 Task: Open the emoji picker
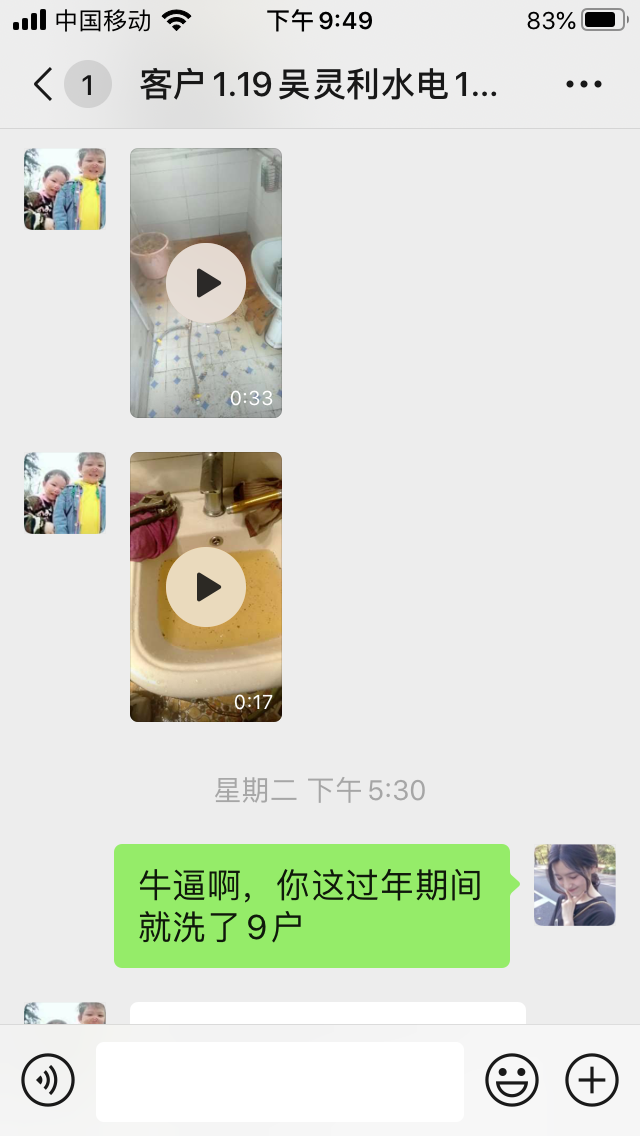512,1080
